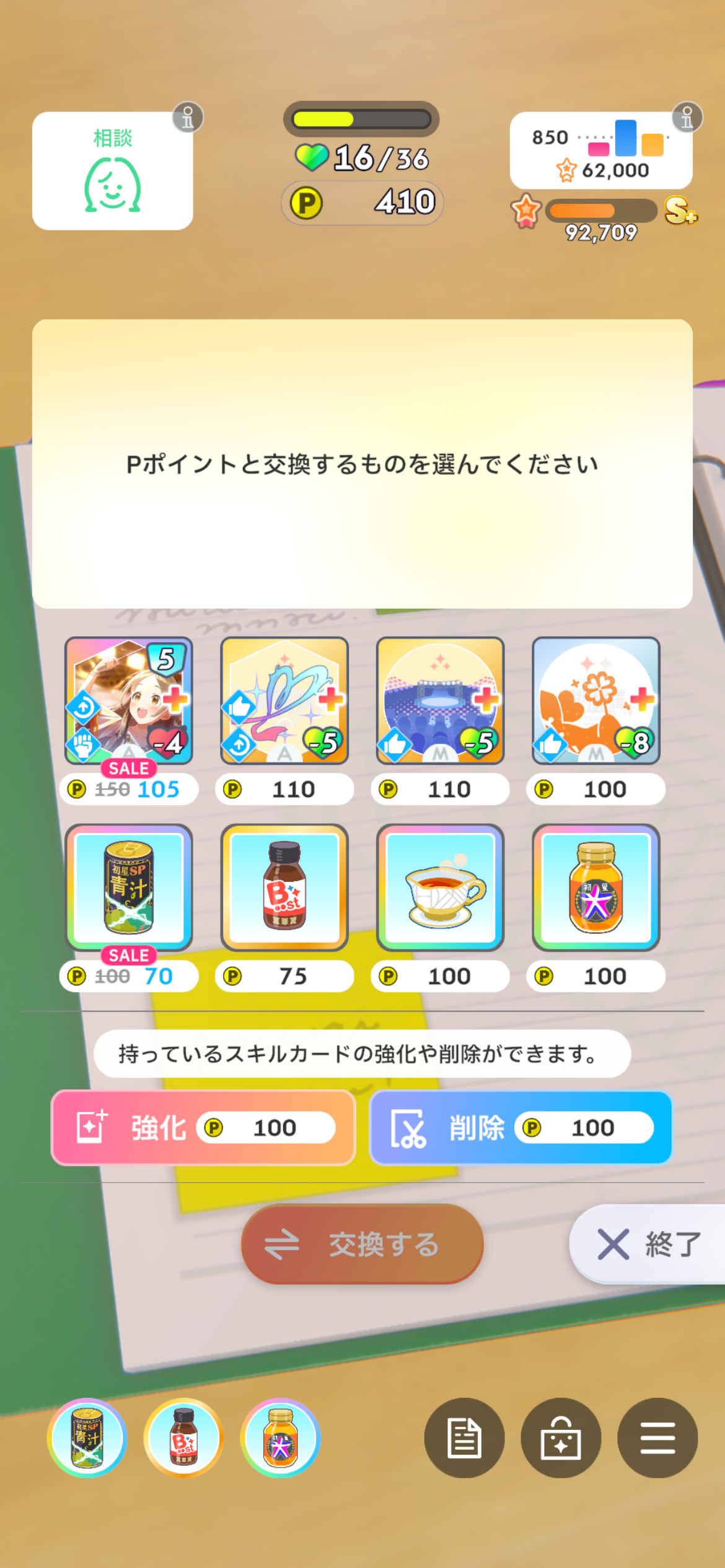Open the owned star jar drink slot

point(280,1438)
